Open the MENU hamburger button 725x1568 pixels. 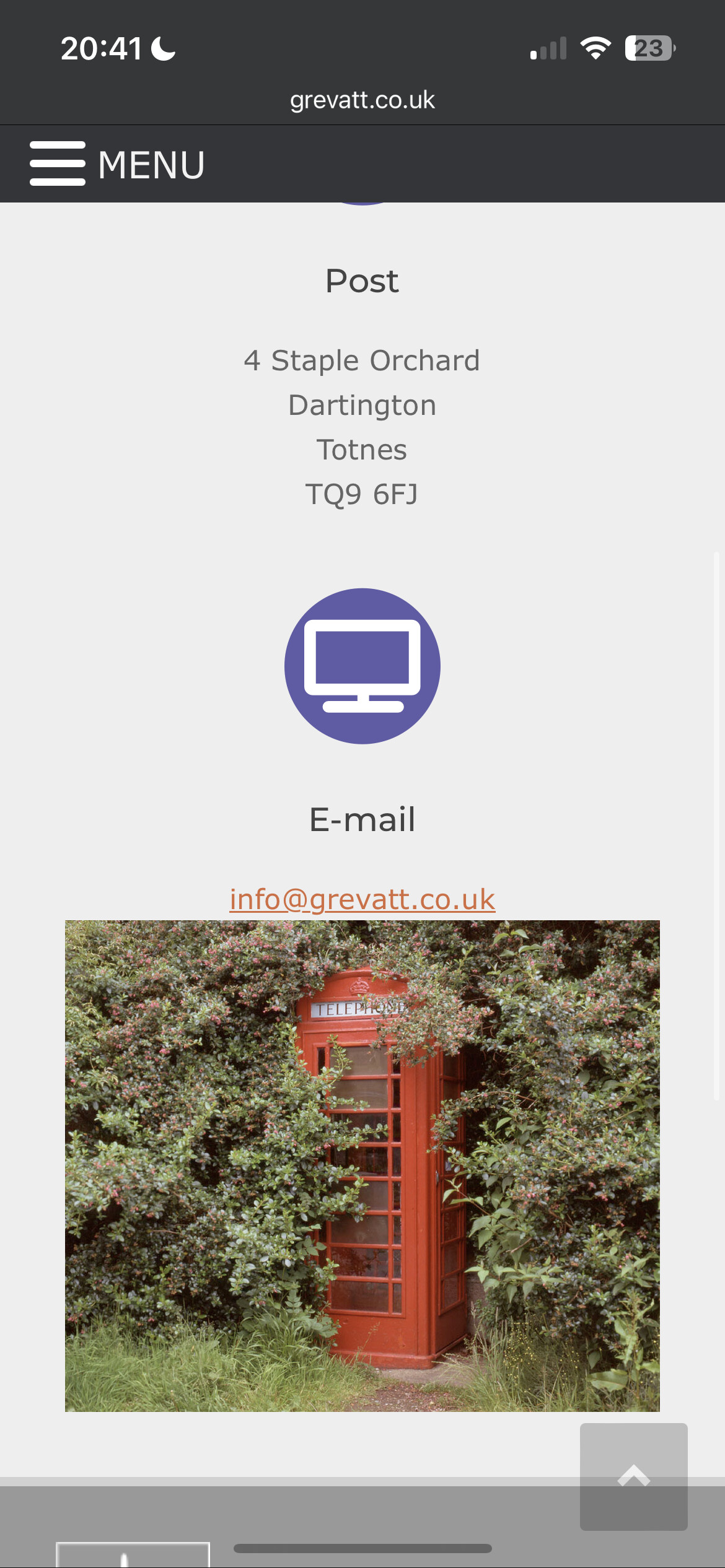tap(117, 164)
